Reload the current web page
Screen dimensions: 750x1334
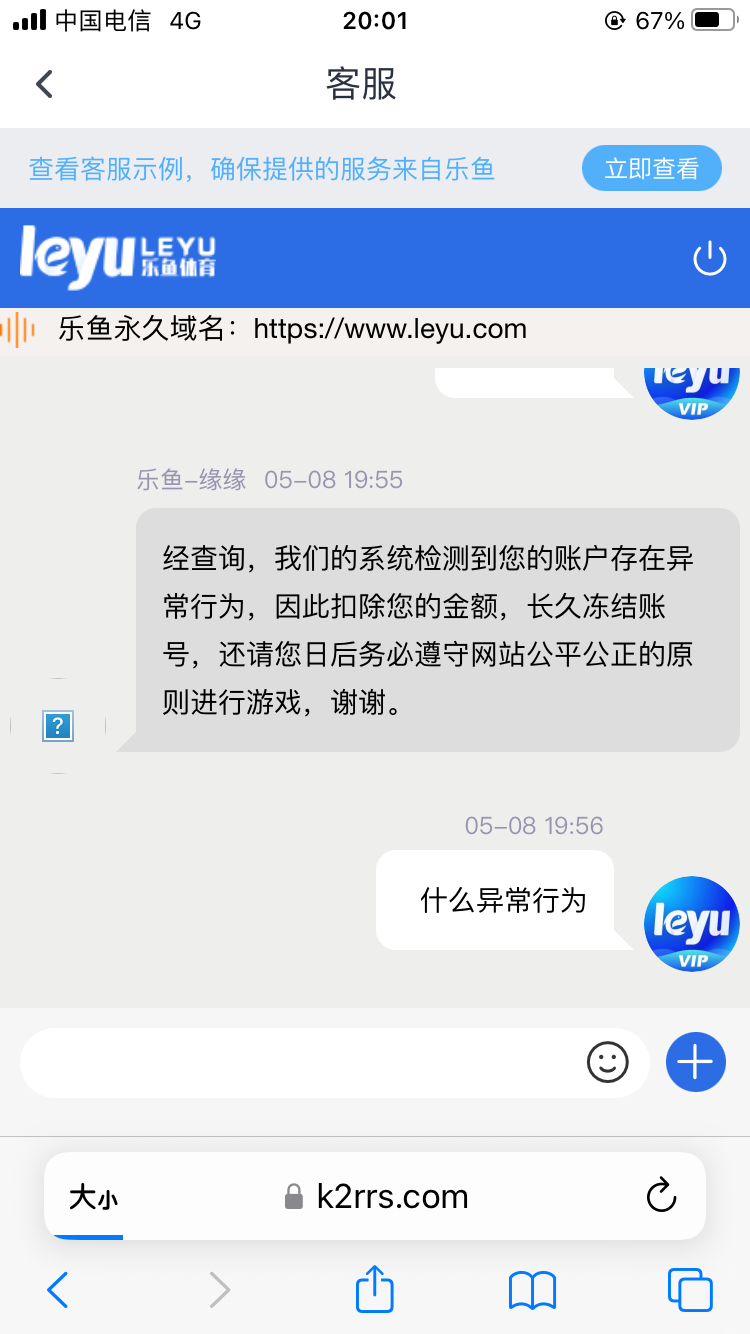tap(661, 1196)
